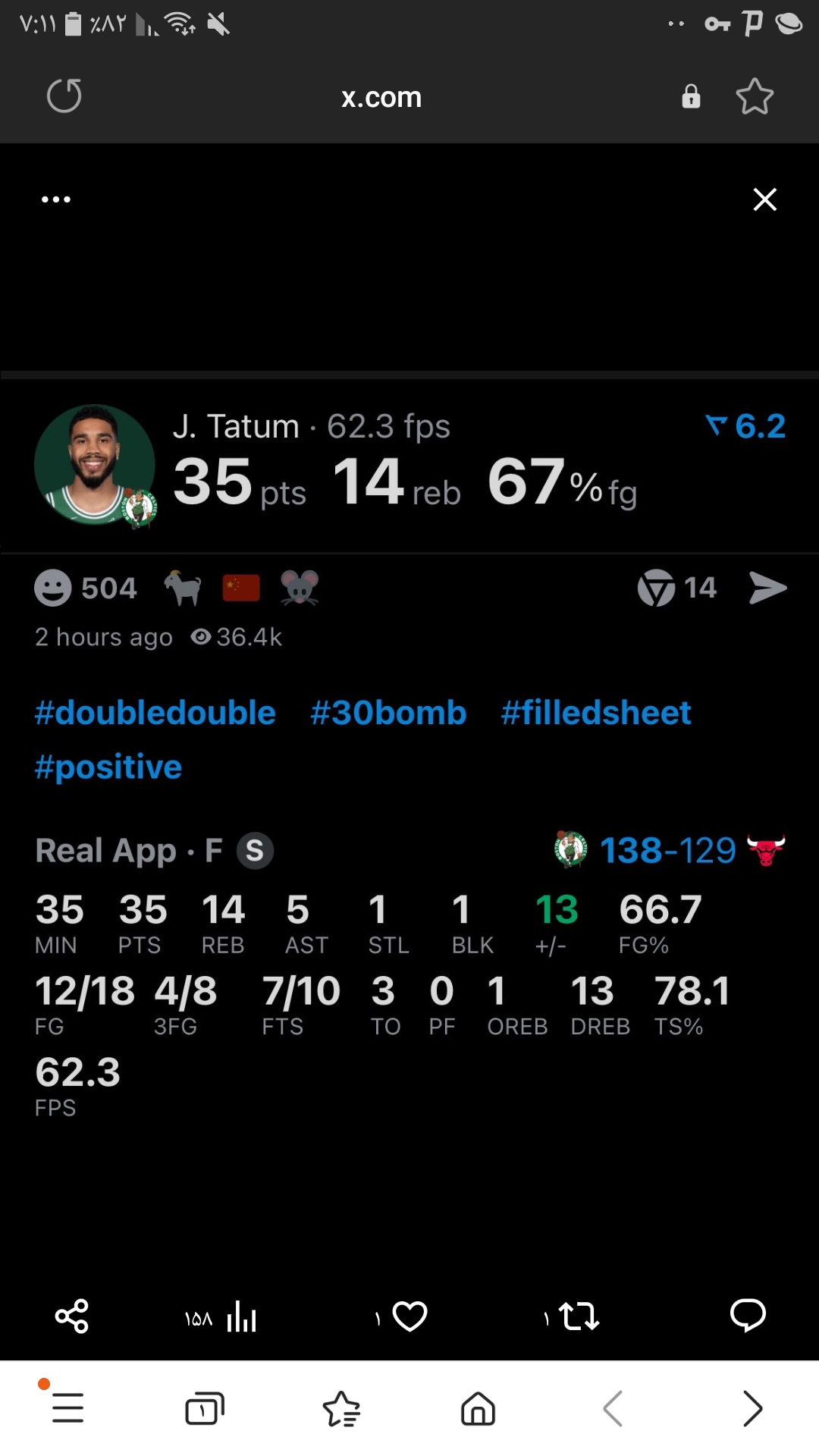Screen dimensions: 819x1456
Task: Share this post
Action: click(x=72, y=1316)
